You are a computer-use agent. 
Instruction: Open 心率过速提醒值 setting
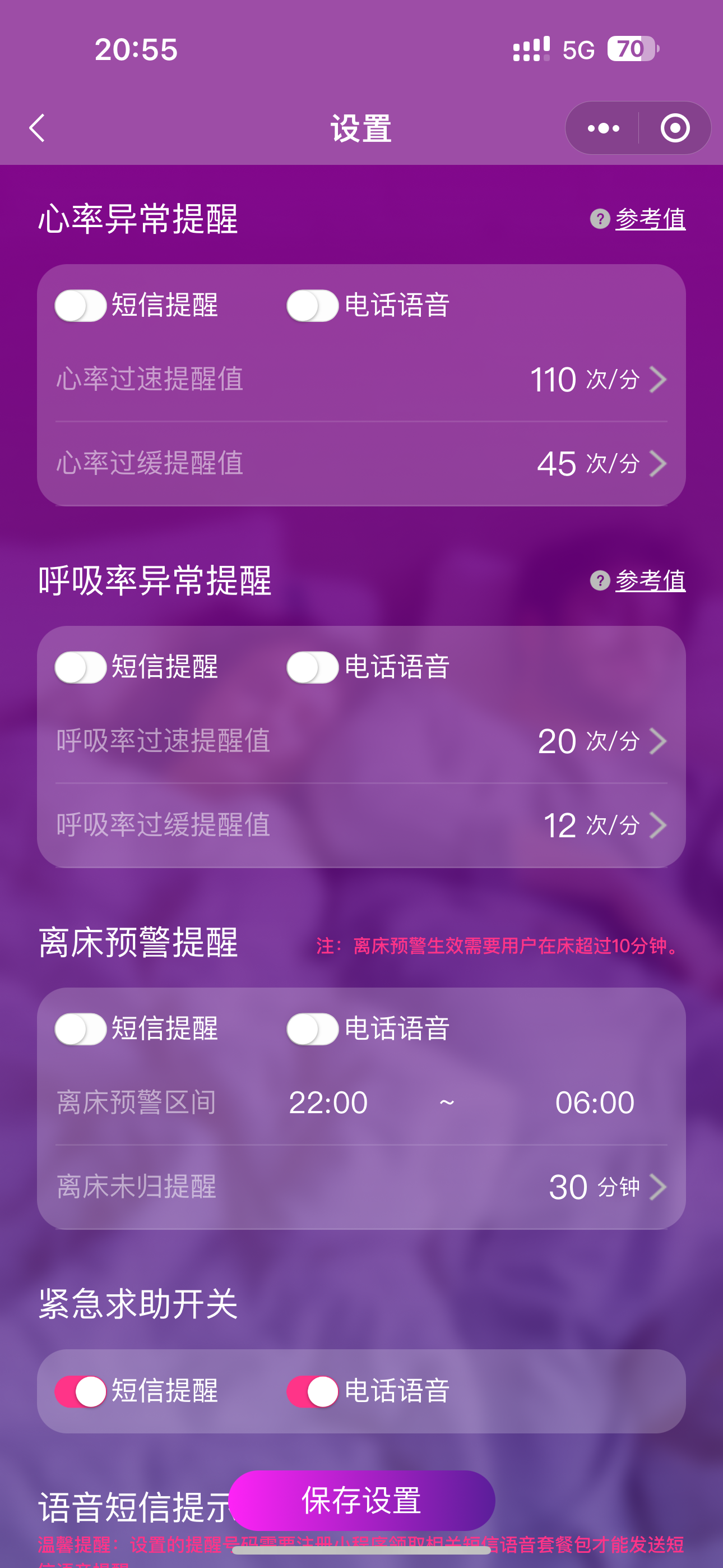(361, 379)
